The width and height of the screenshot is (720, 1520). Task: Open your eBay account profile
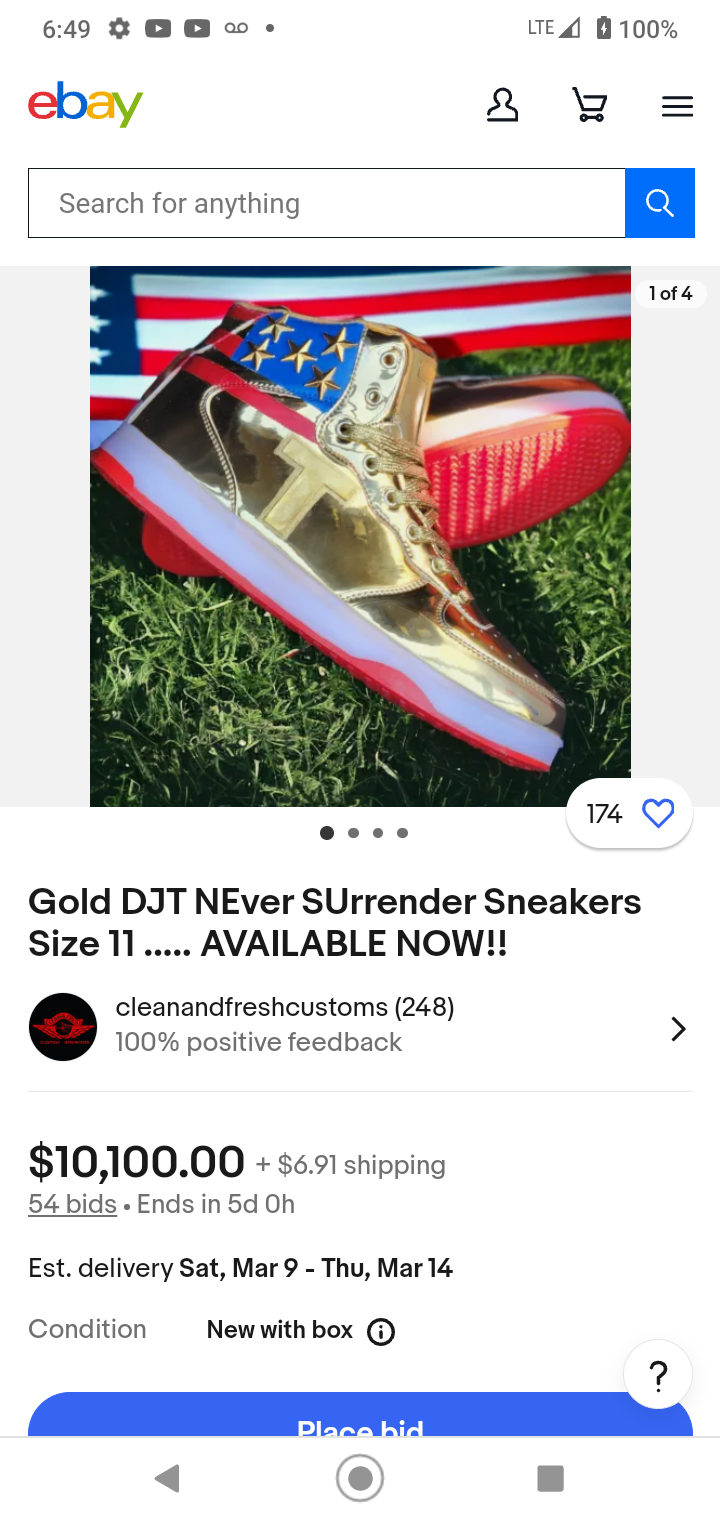(x=502, y=104)
